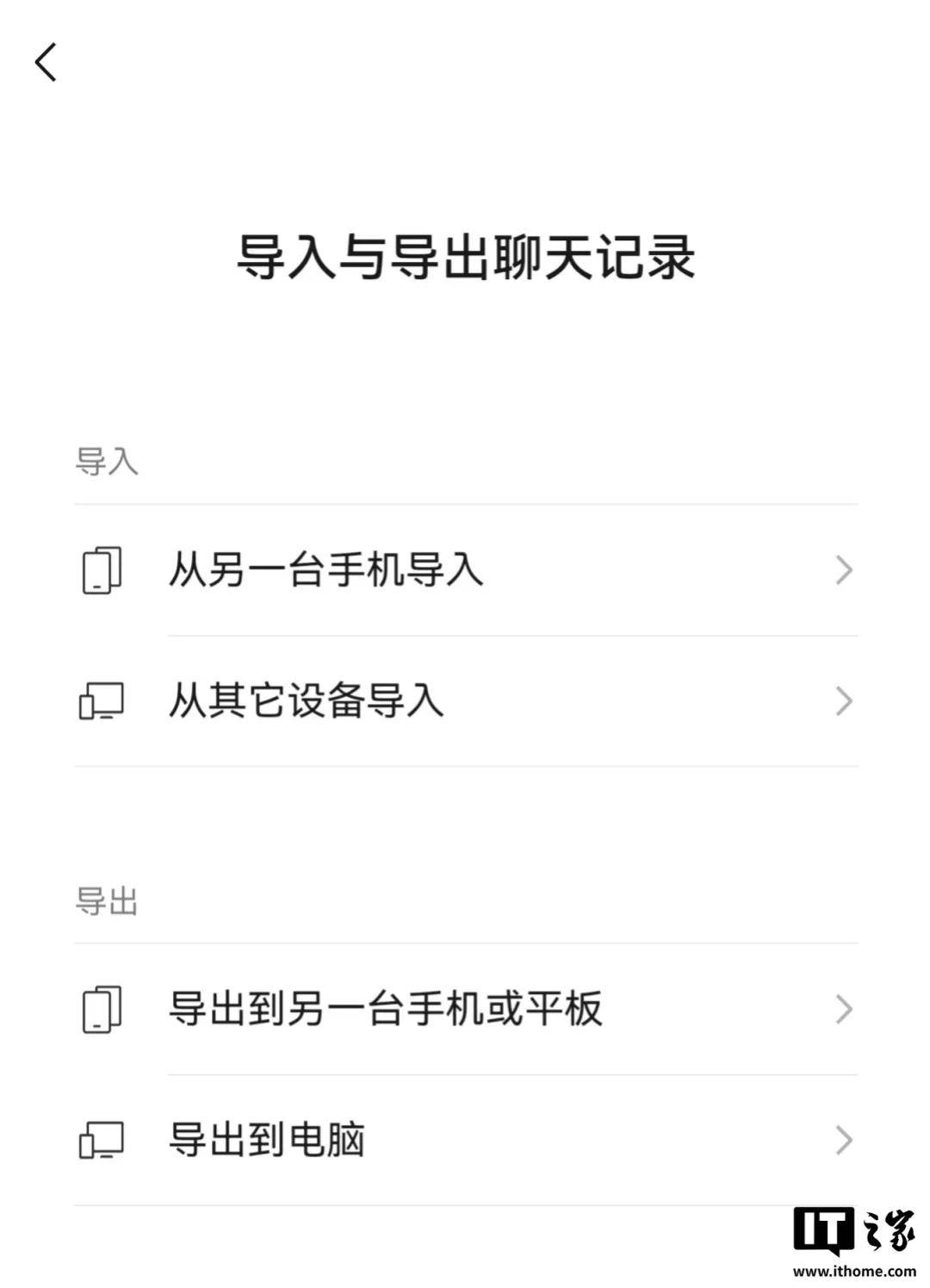Select 从其它设备导入 row
This screenshot has width=930, height=1288.
coord(465,701)
